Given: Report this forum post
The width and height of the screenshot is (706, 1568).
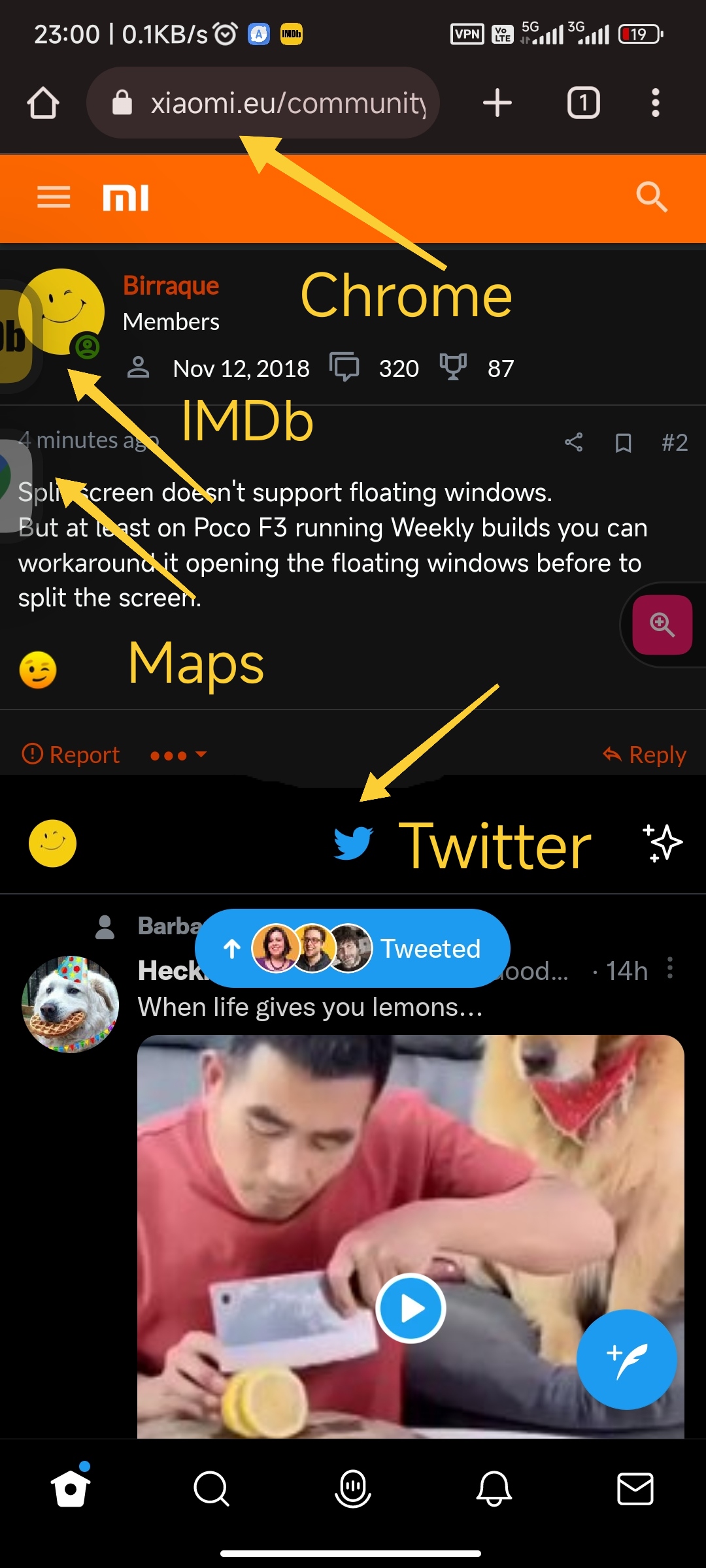Looking at the screenshot, I should click(71, 755).
